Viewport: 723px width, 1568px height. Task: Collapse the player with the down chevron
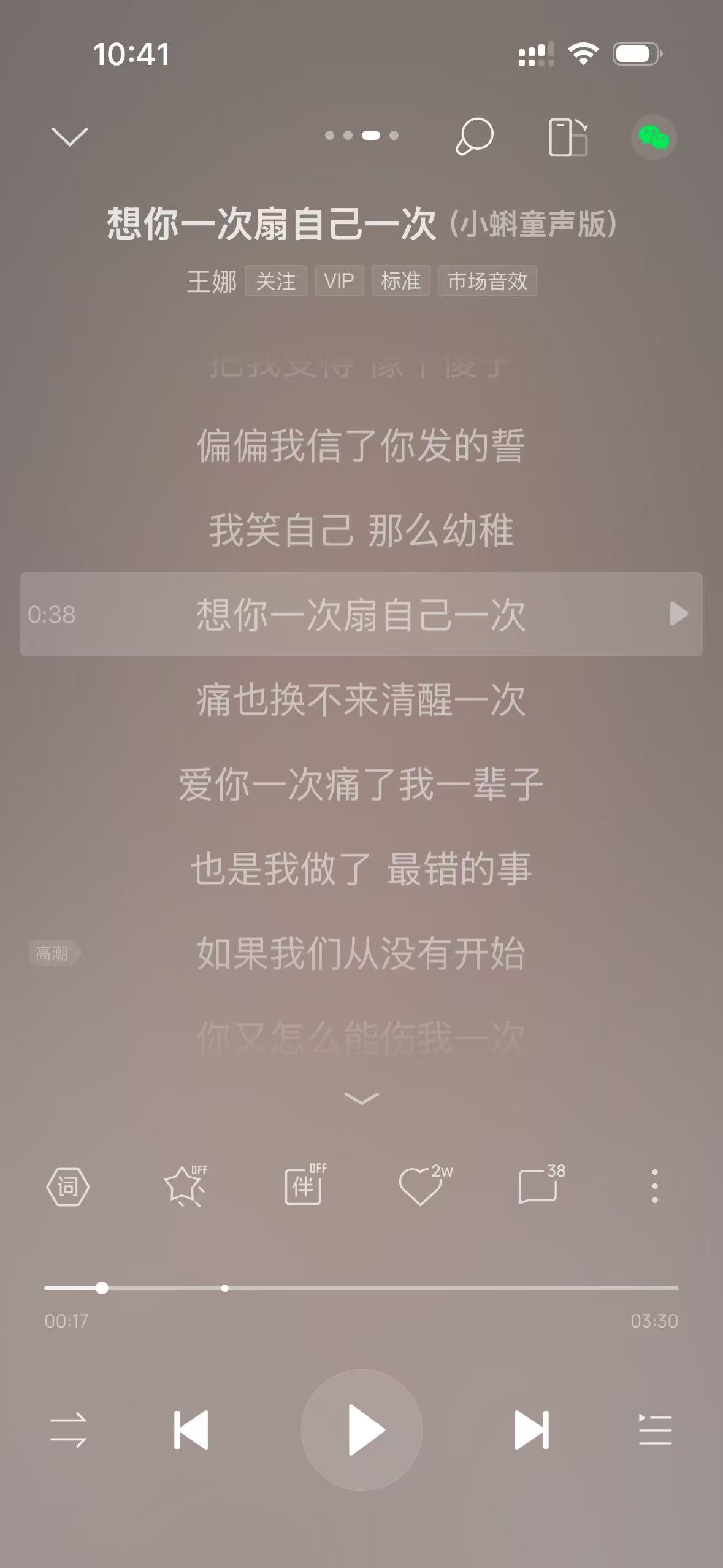tap(69, 136)
